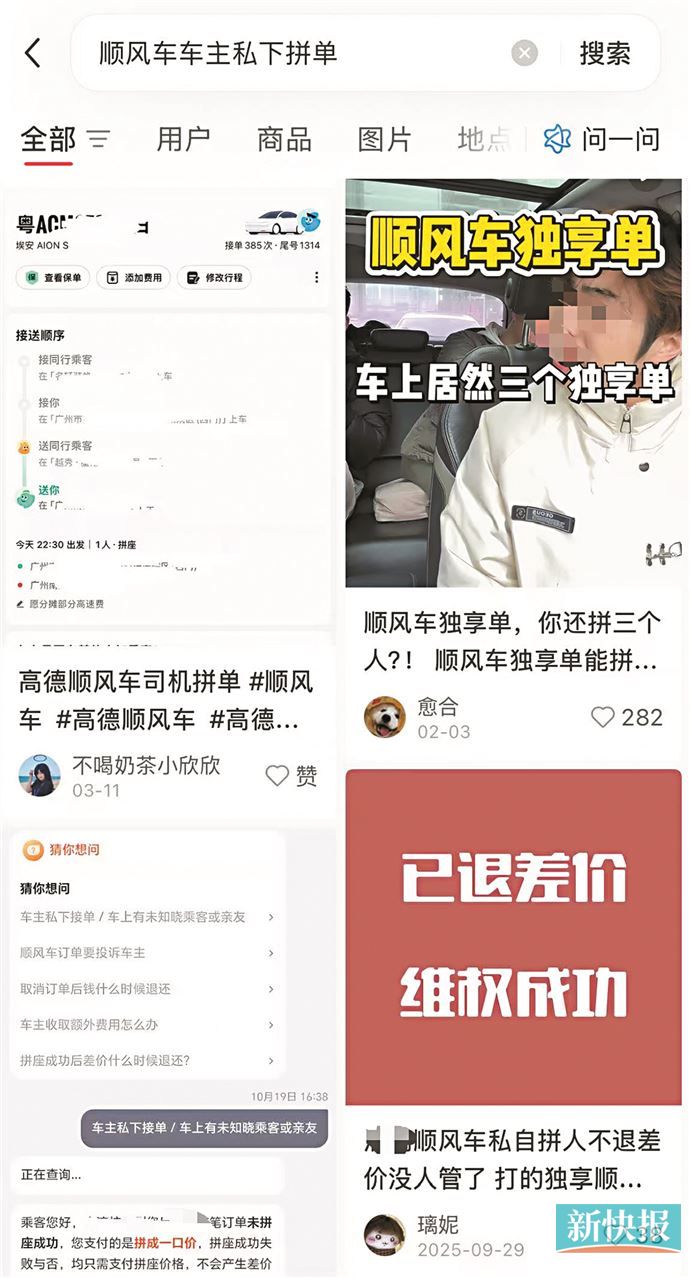Go back from the search results
The height and width of the screenshot is (1278, 690).
[33, 53]
